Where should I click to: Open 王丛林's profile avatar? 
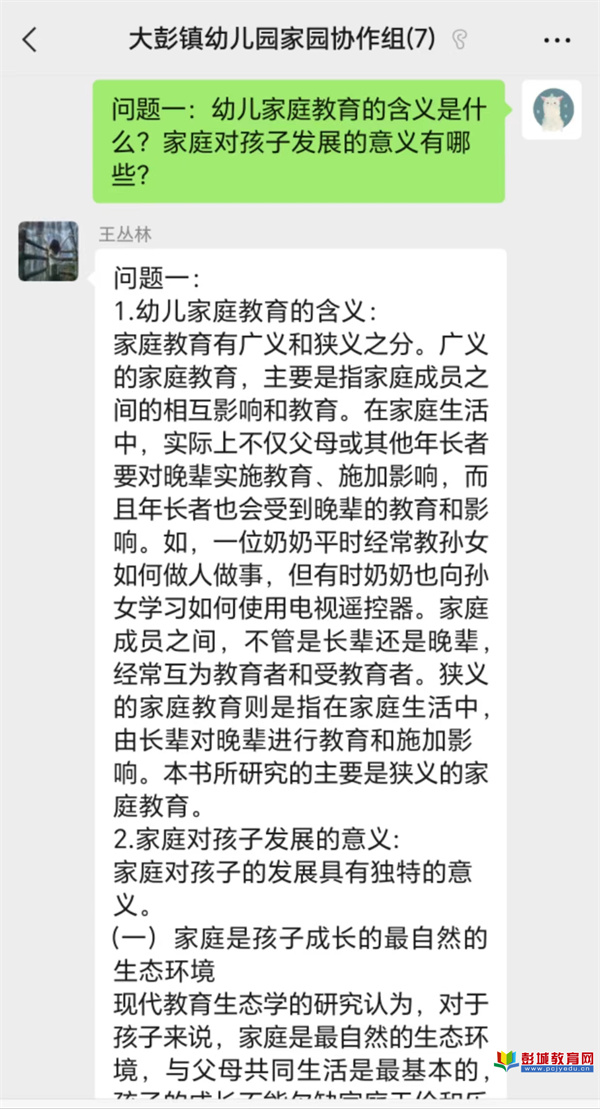48,251
